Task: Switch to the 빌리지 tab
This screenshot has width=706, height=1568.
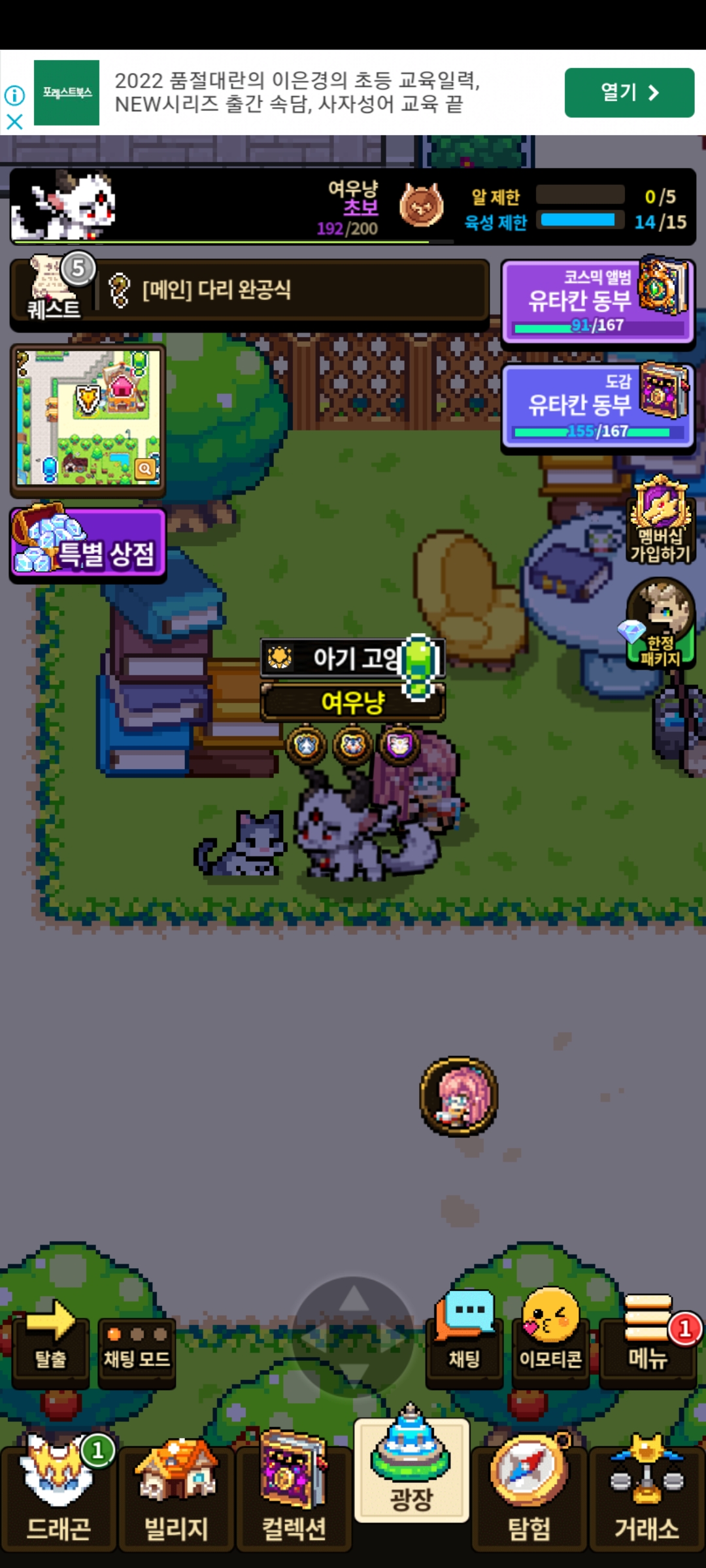Action: (176, 1497)
